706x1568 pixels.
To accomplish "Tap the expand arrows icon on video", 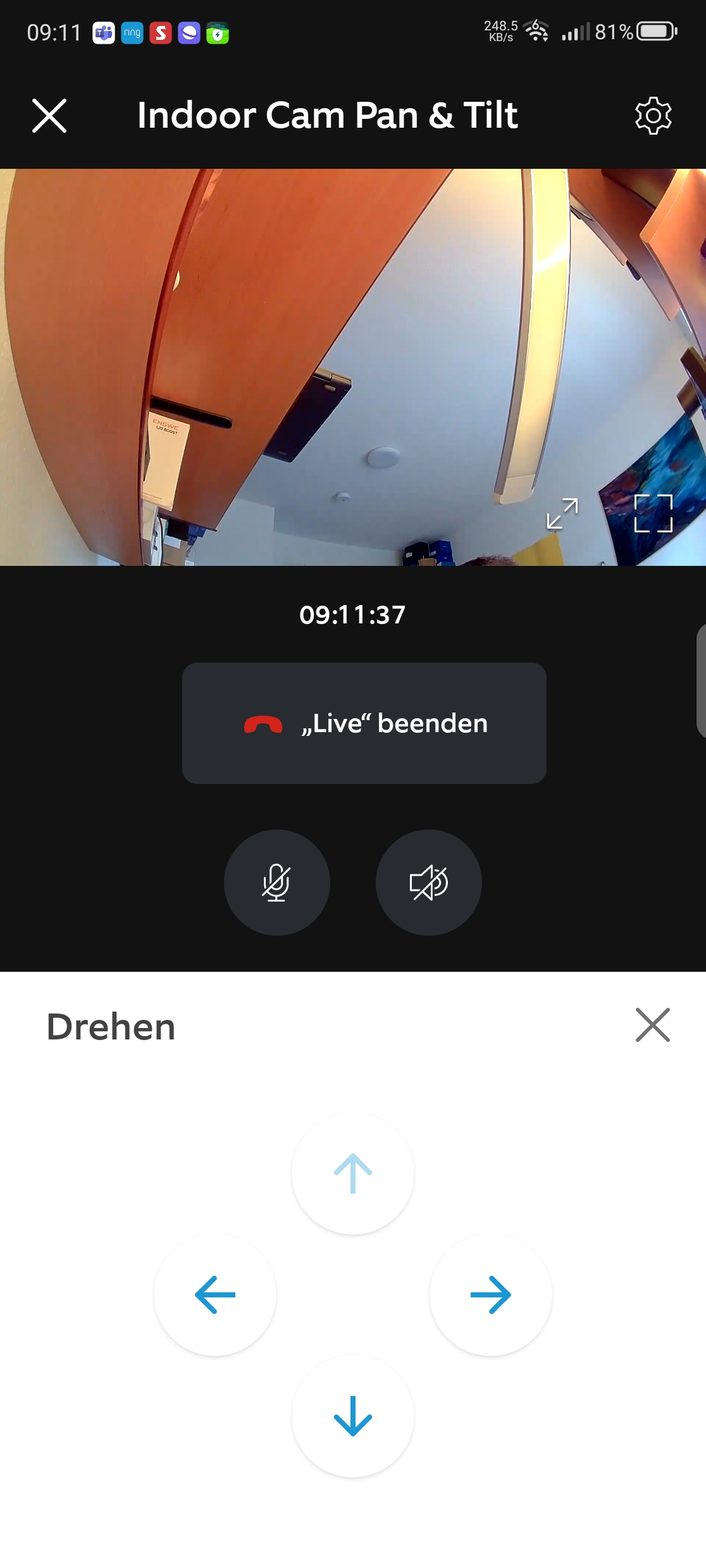I will (562, 513).
